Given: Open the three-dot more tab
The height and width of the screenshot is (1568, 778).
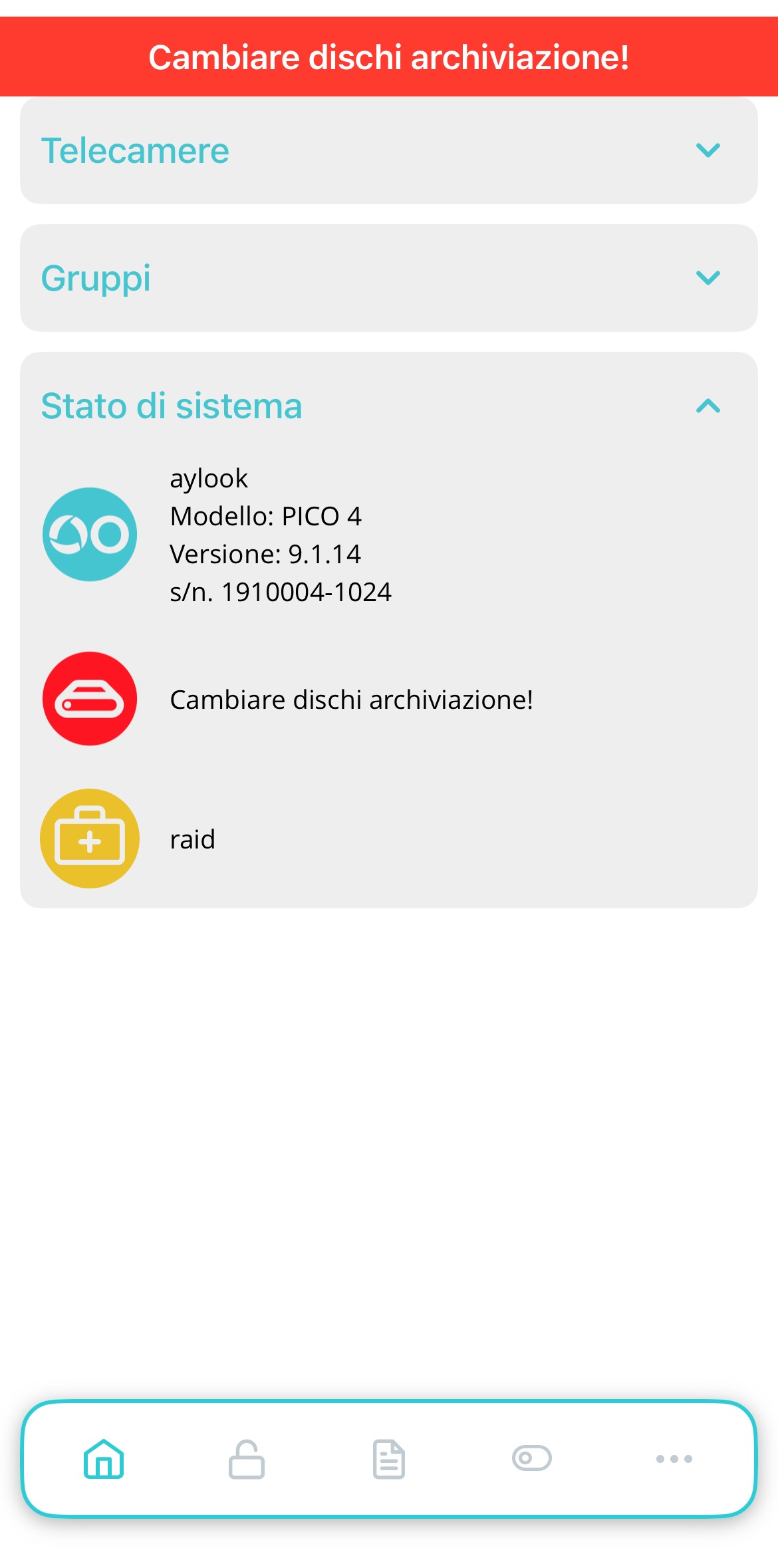Looking at the screenshot, I should [x=674, y=1459].
